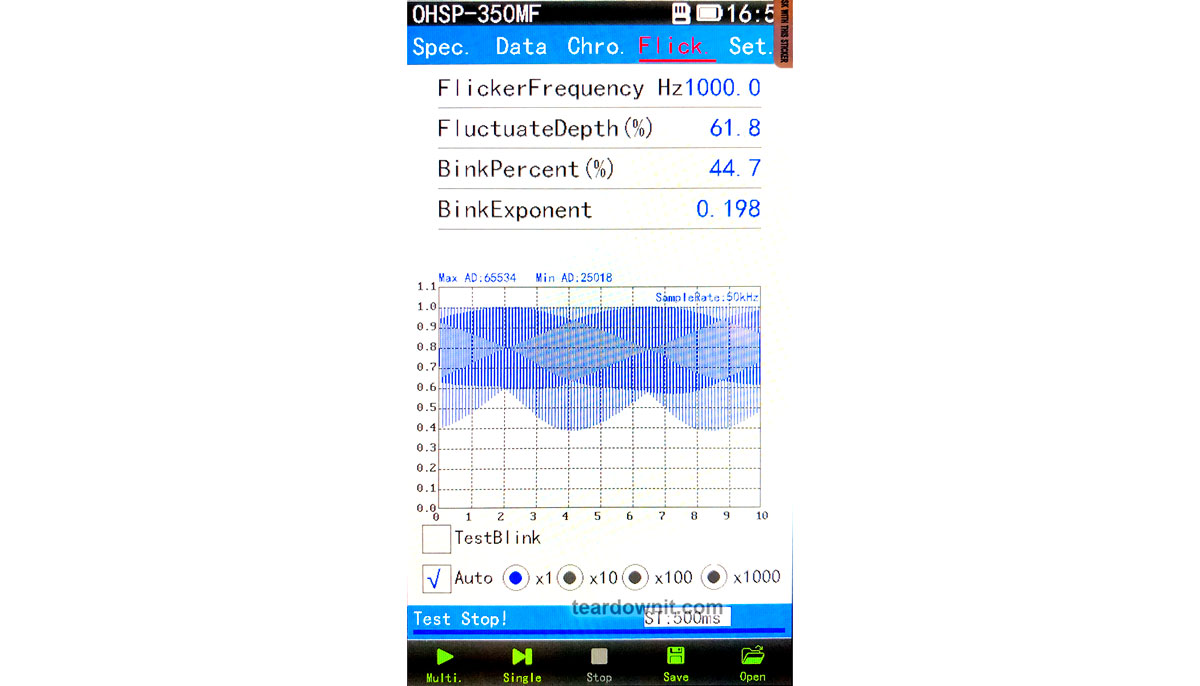Open the Set. tab

click(749, 47)
